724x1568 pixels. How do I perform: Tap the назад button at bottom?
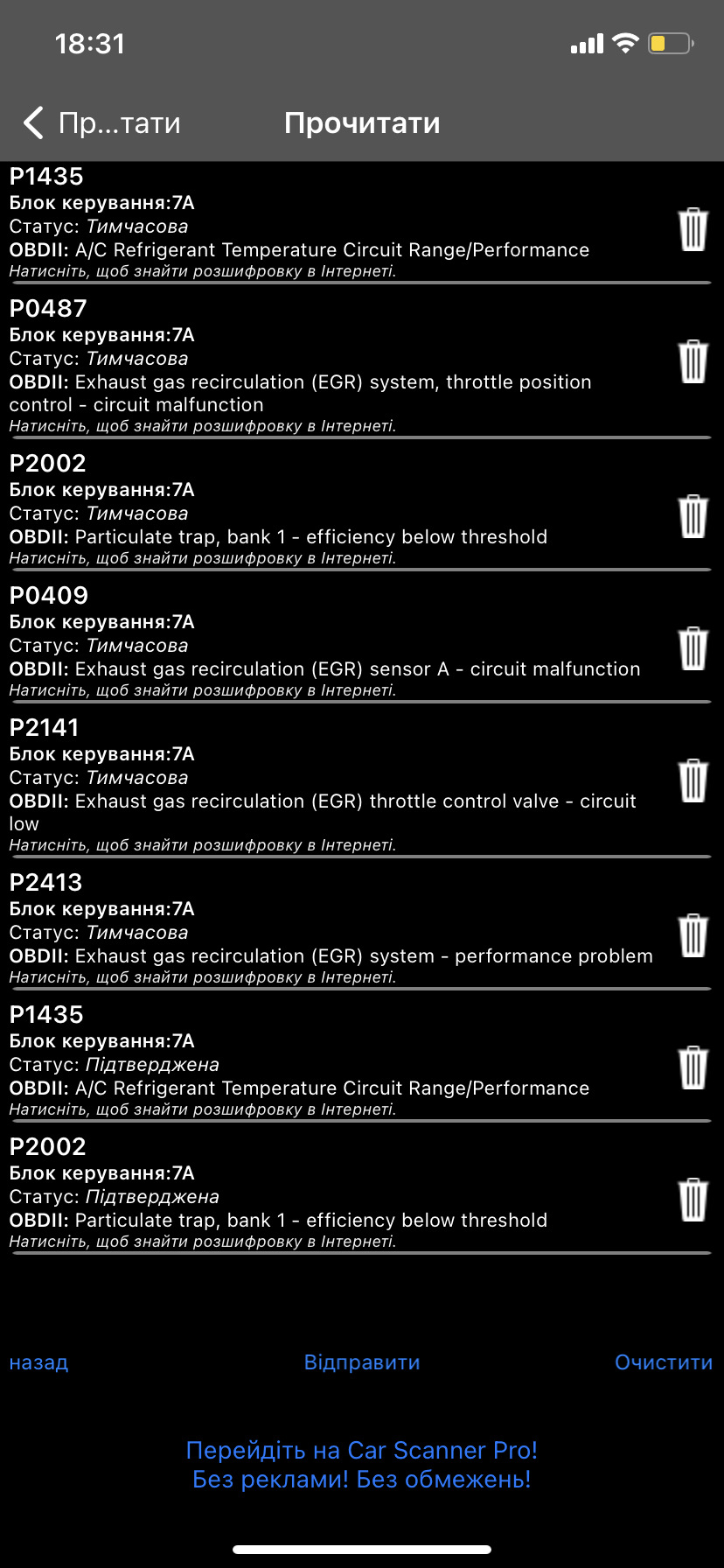38,1362
